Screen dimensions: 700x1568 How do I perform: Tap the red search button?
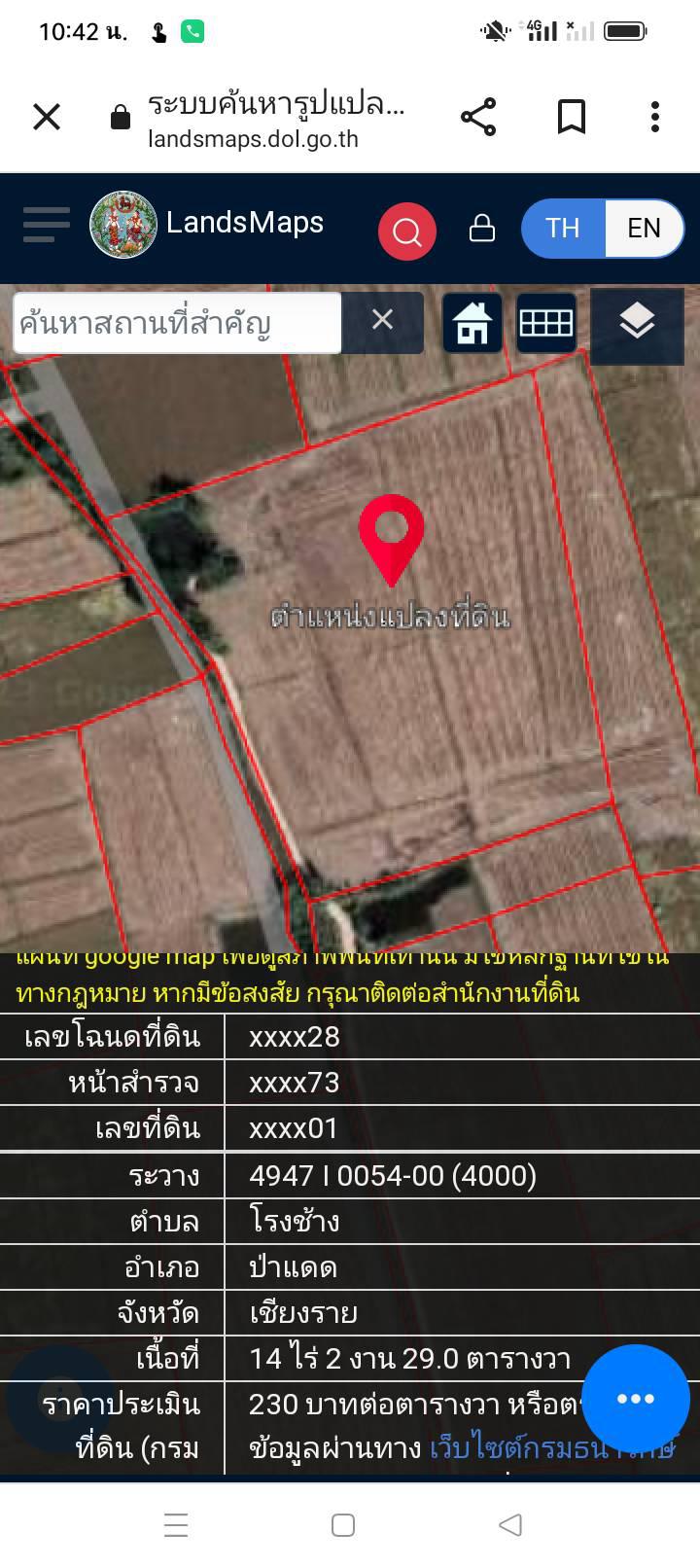pos(406,232)
